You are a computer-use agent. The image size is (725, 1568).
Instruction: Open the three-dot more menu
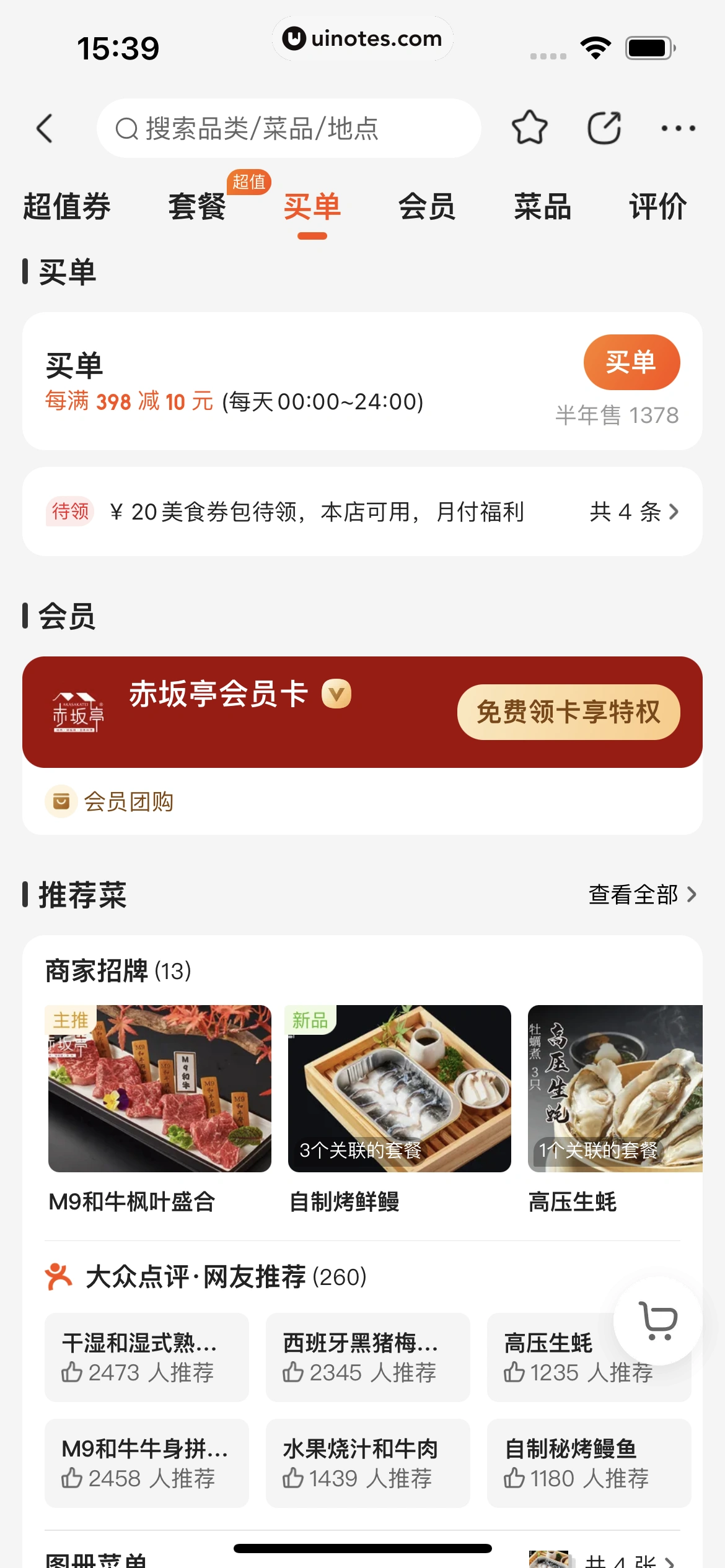pyautogui.click(x=678, y=128)
